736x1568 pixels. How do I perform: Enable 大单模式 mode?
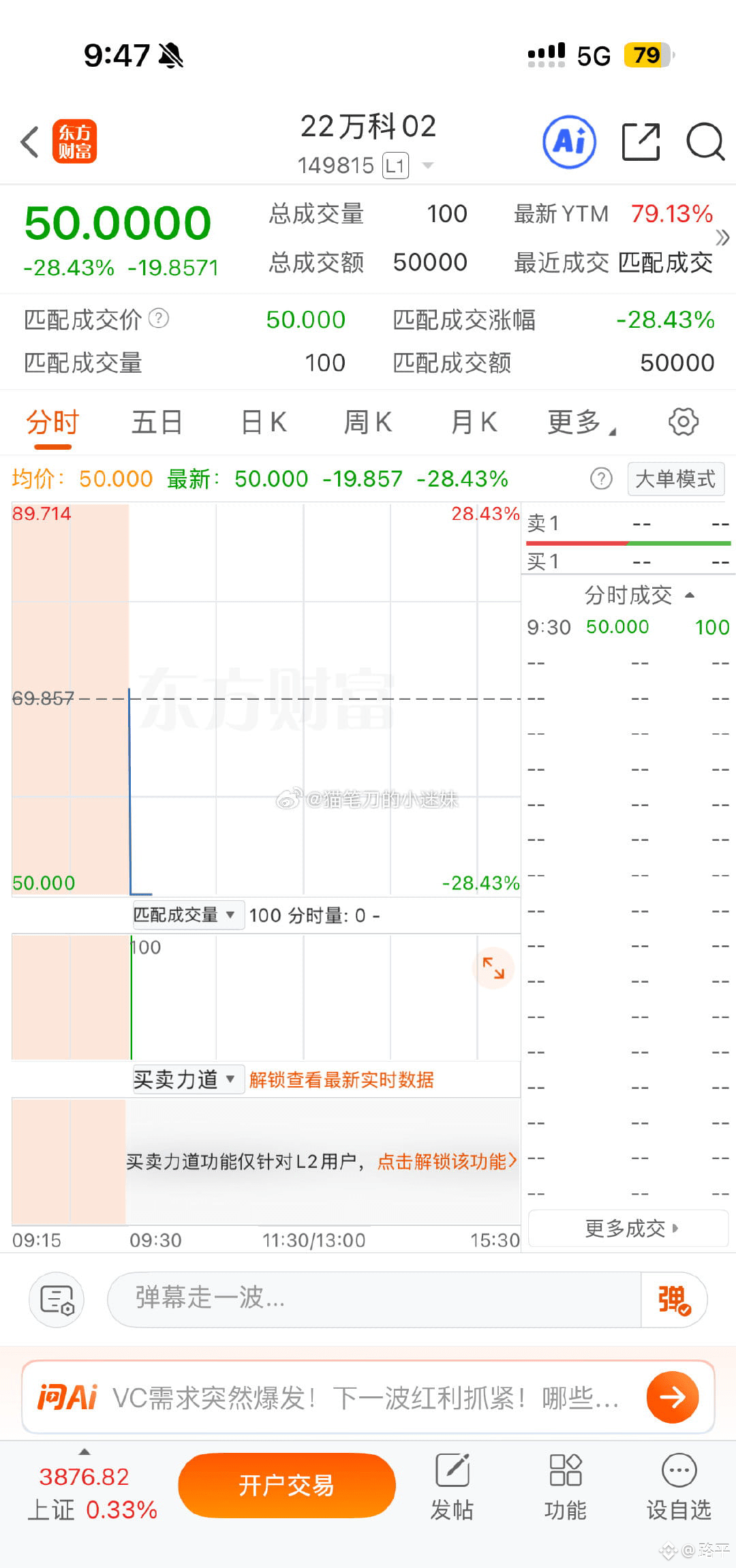[675, 479]
